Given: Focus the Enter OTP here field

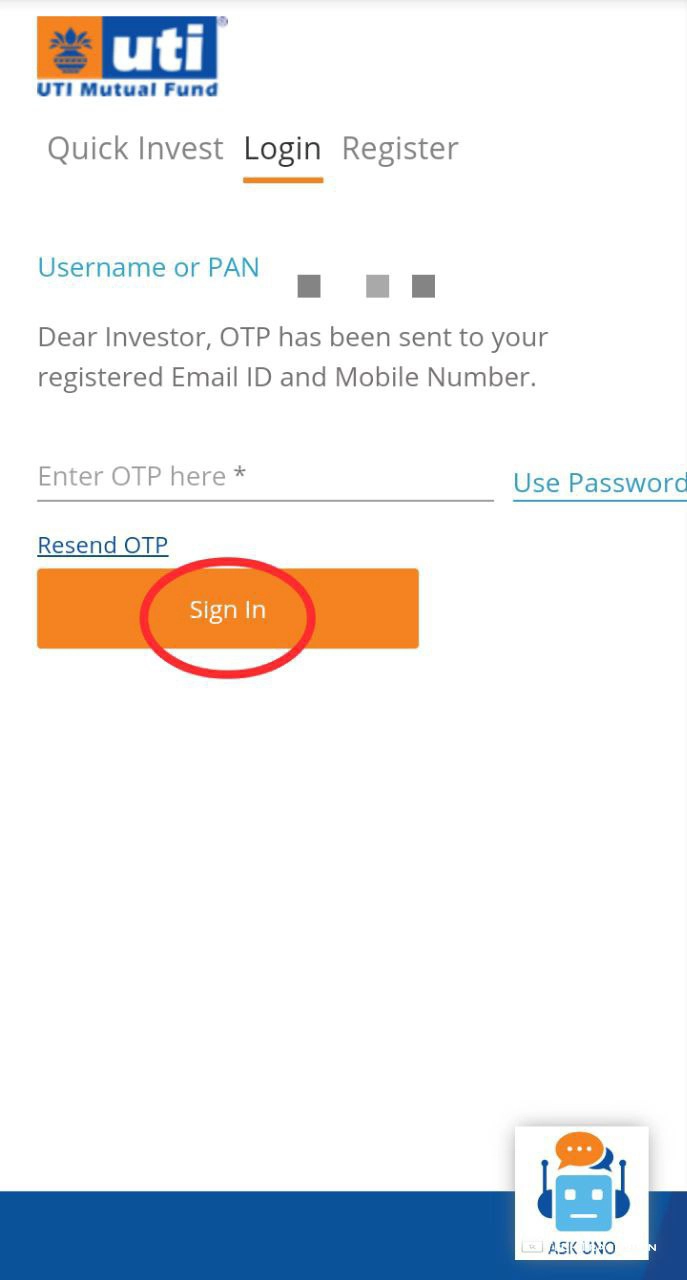Looking at the screenshot, I should click(x=264, y=477).
